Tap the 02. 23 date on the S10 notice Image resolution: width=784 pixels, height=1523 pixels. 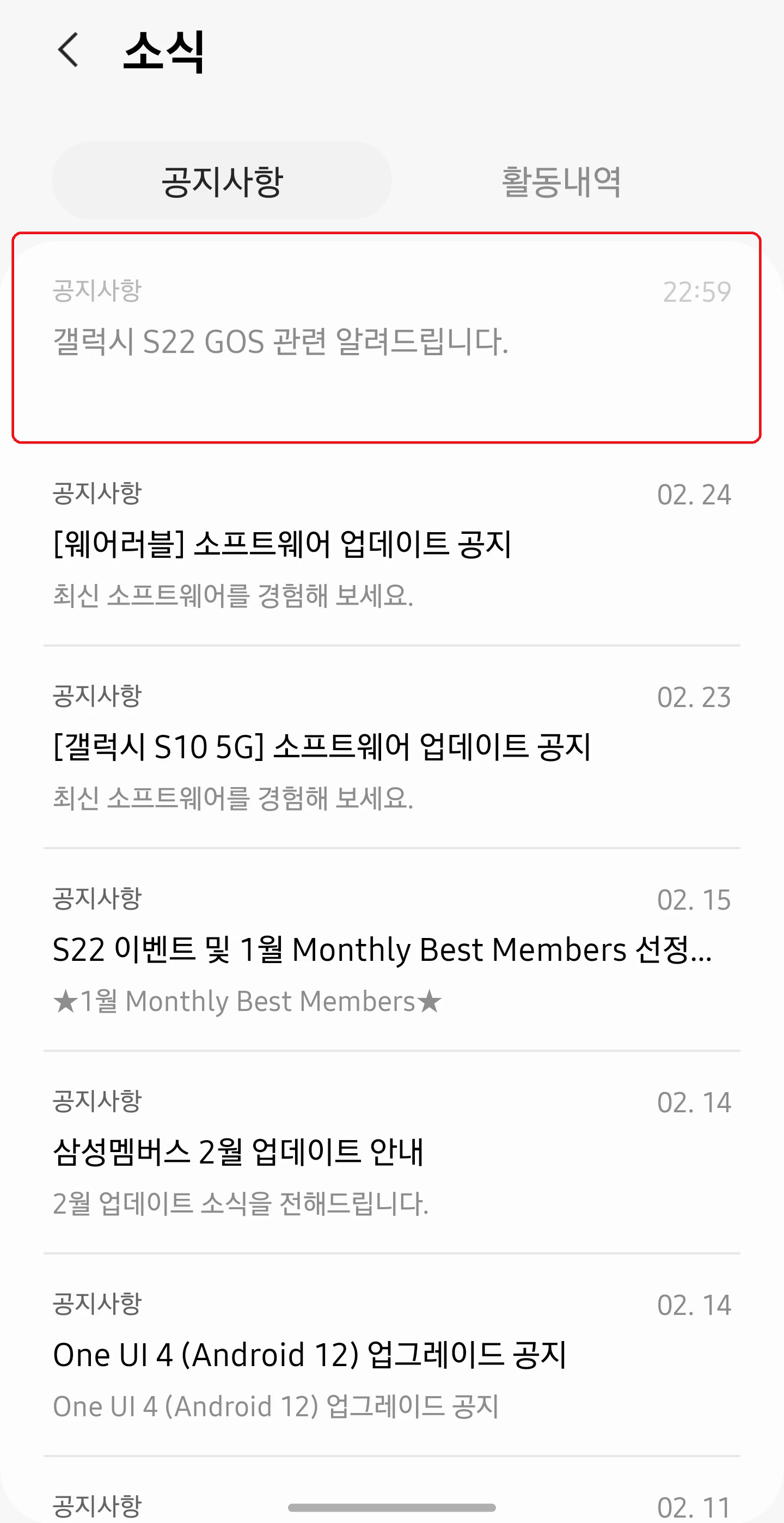click(694, 698)
